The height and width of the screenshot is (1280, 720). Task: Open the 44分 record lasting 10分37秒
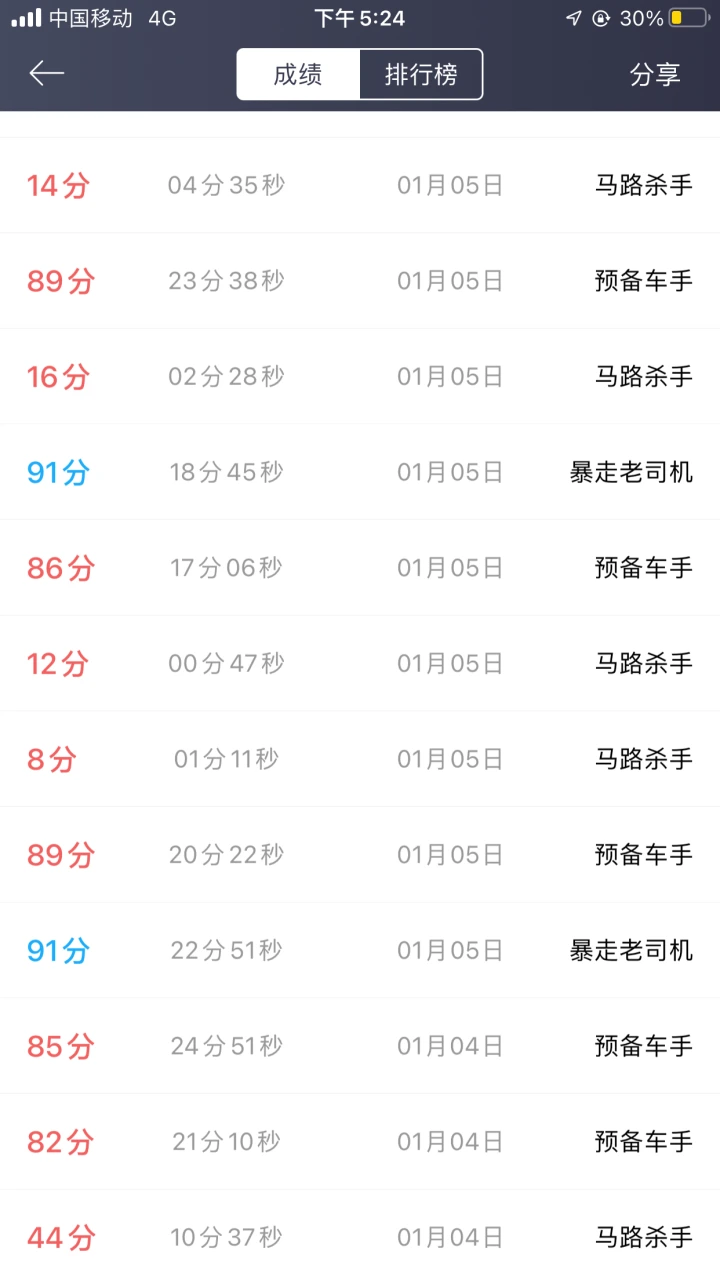[360, 1236]
